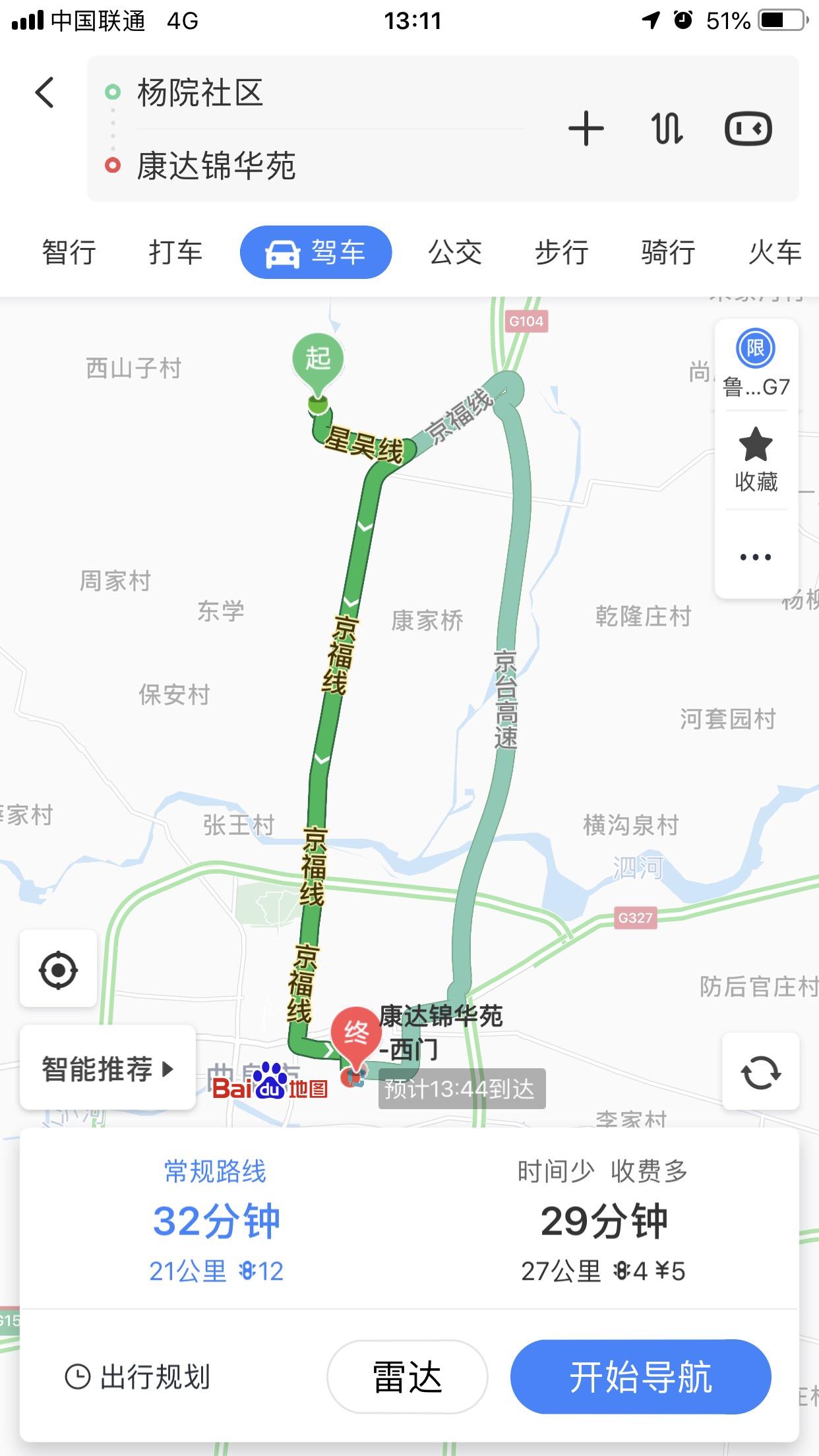819x1456 pixels.
Task: Switch to the 智行 tab
Action: pos(69,253)
